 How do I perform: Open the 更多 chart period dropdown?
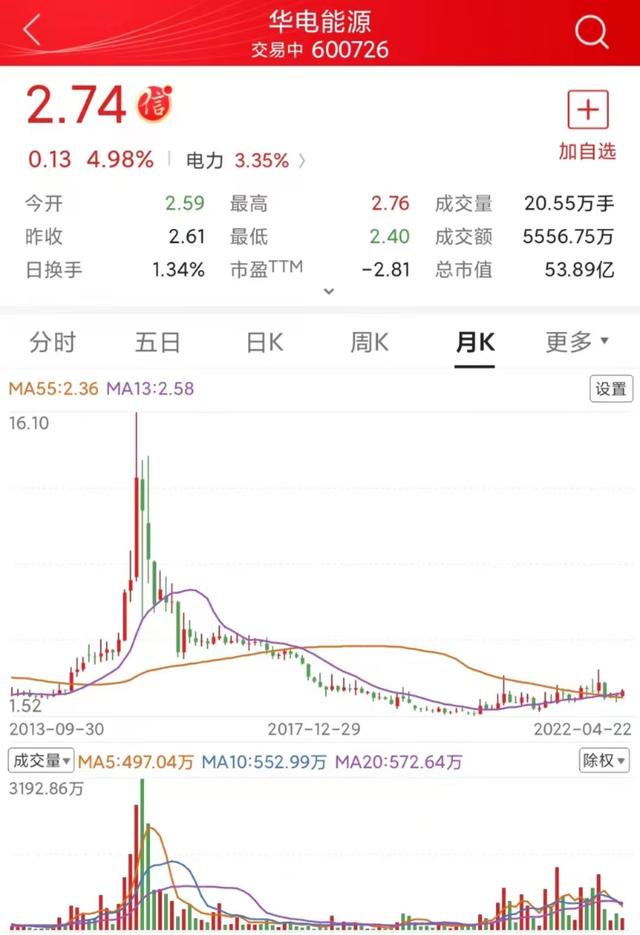point(577,343)
